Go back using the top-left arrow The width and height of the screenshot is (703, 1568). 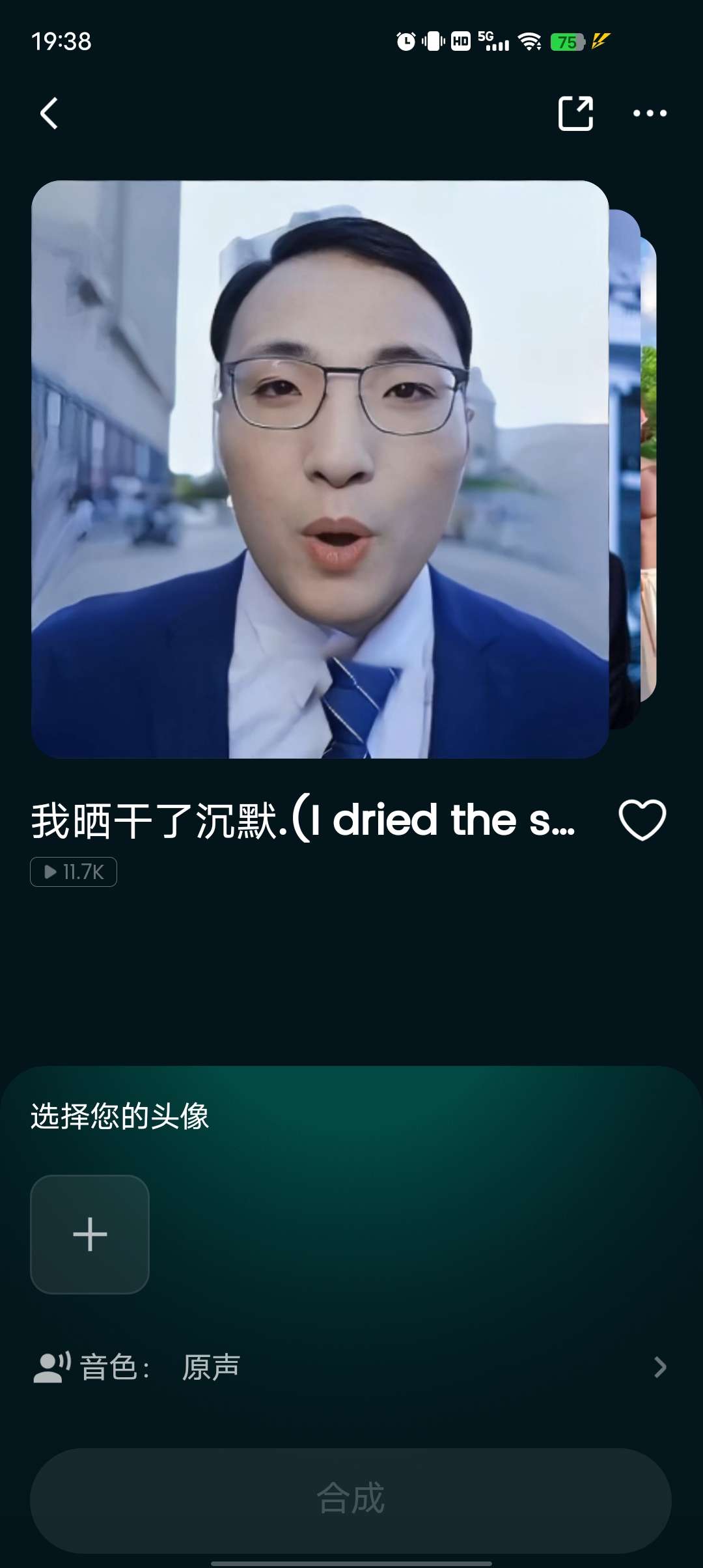click(x=49, y=114)
